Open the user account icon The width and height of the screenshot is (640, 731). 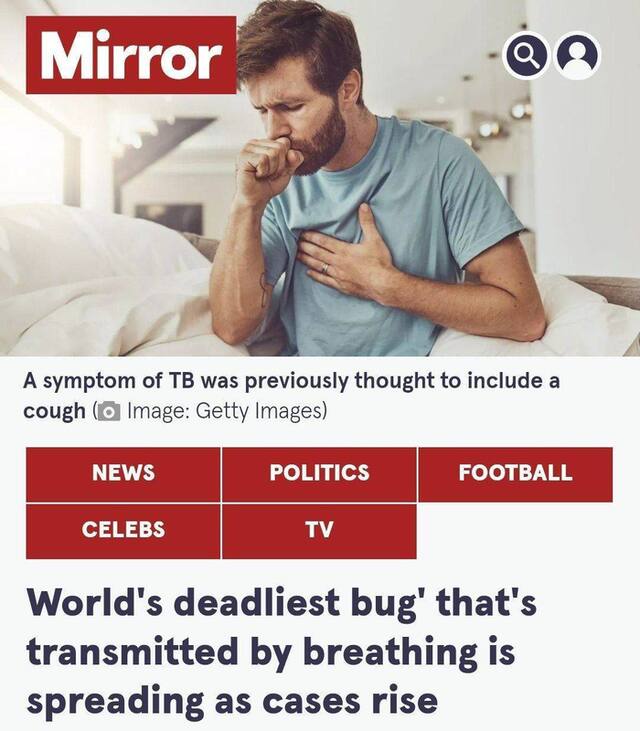tap(576, 57)
